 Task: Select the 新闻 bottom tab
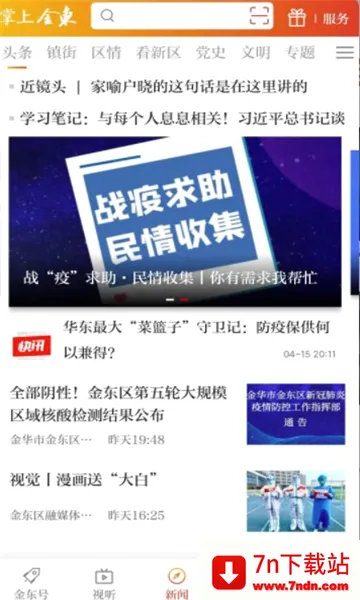177,583
